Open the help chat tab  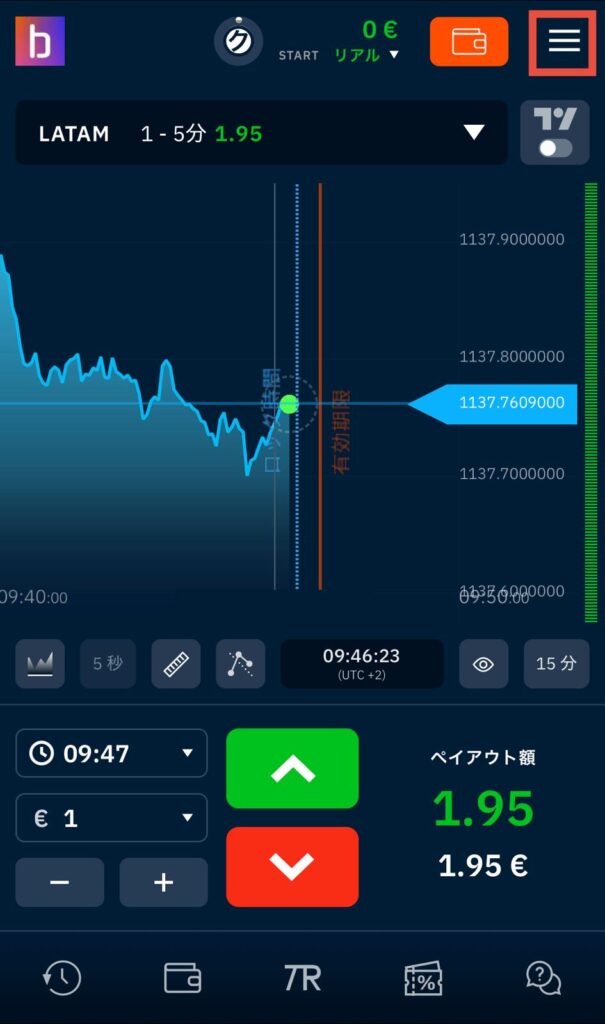coord(543,978)
